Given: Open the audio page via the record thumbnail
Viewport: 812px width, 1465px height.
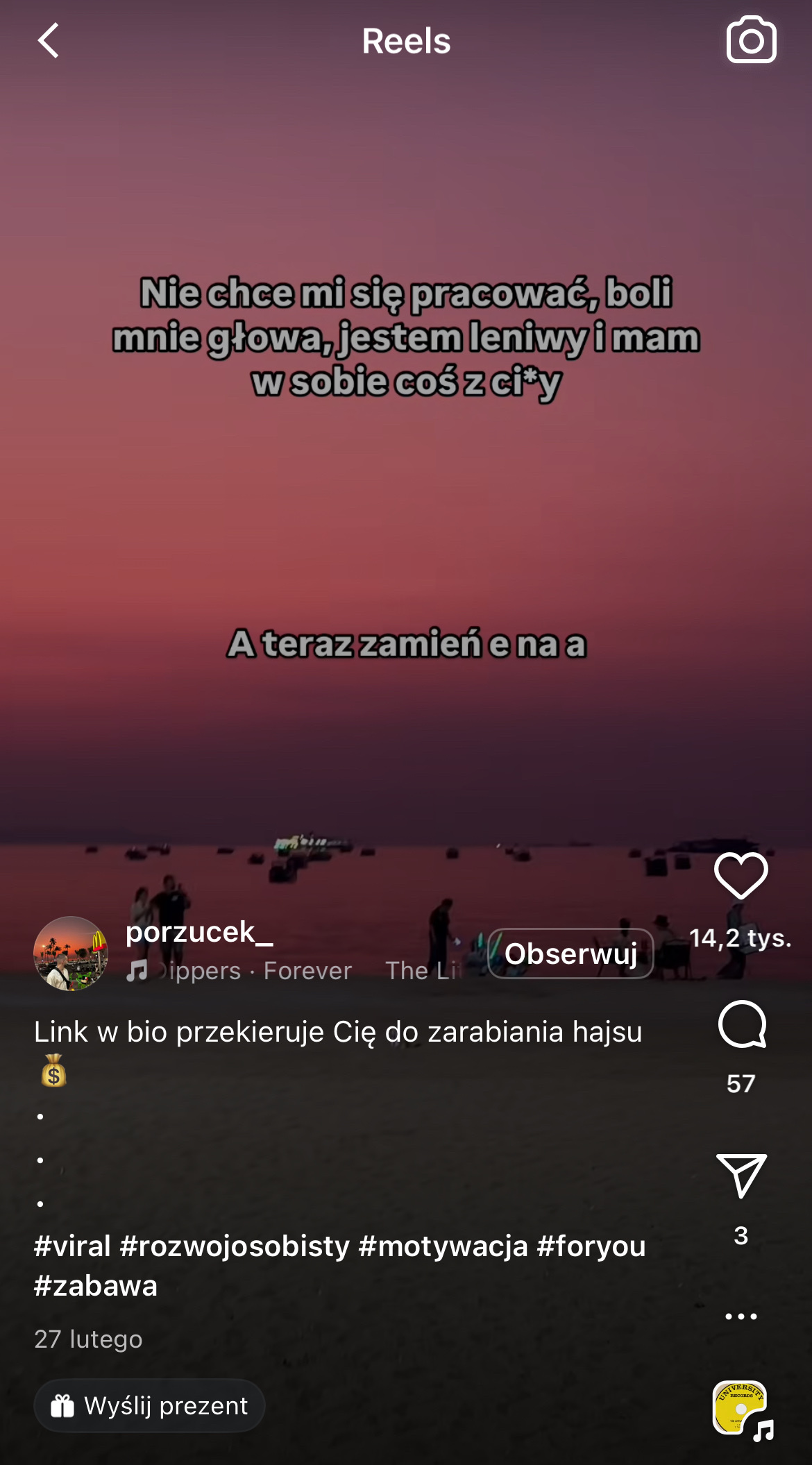Looking at the screenshot, I should 741,1408.
